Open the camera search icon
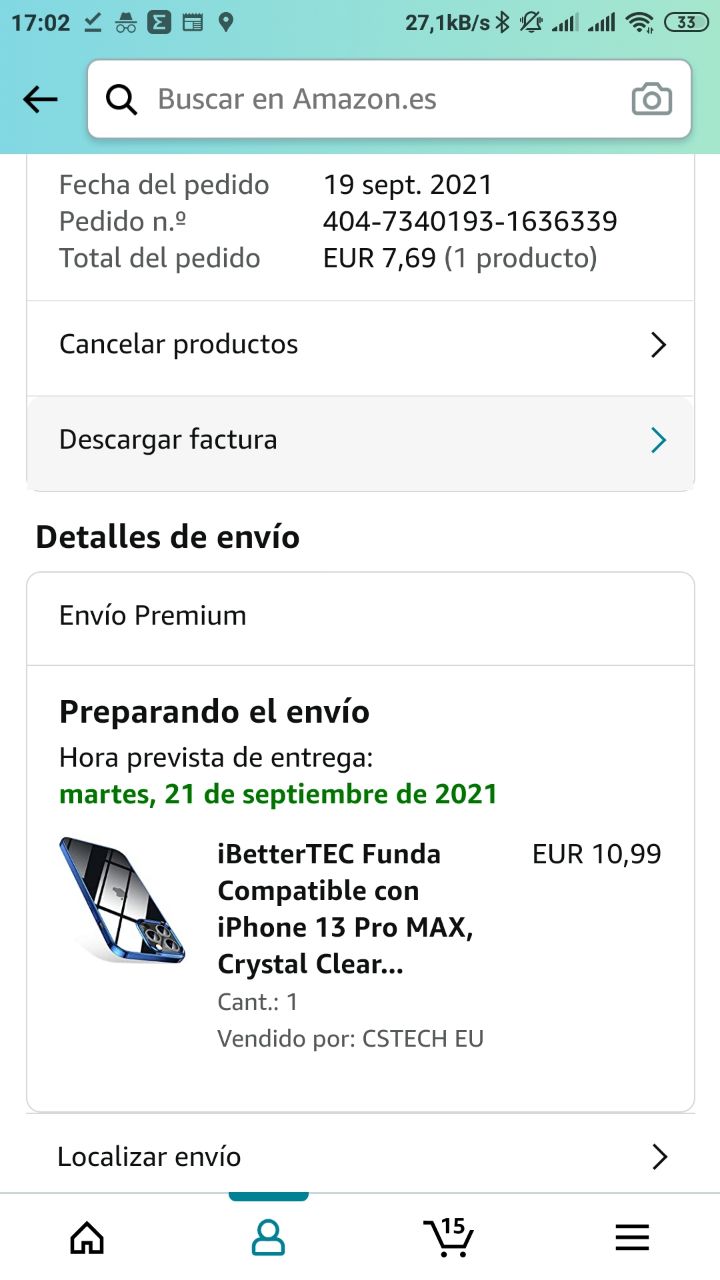The width and height of the screenshot is (720, 1280). 651,99
